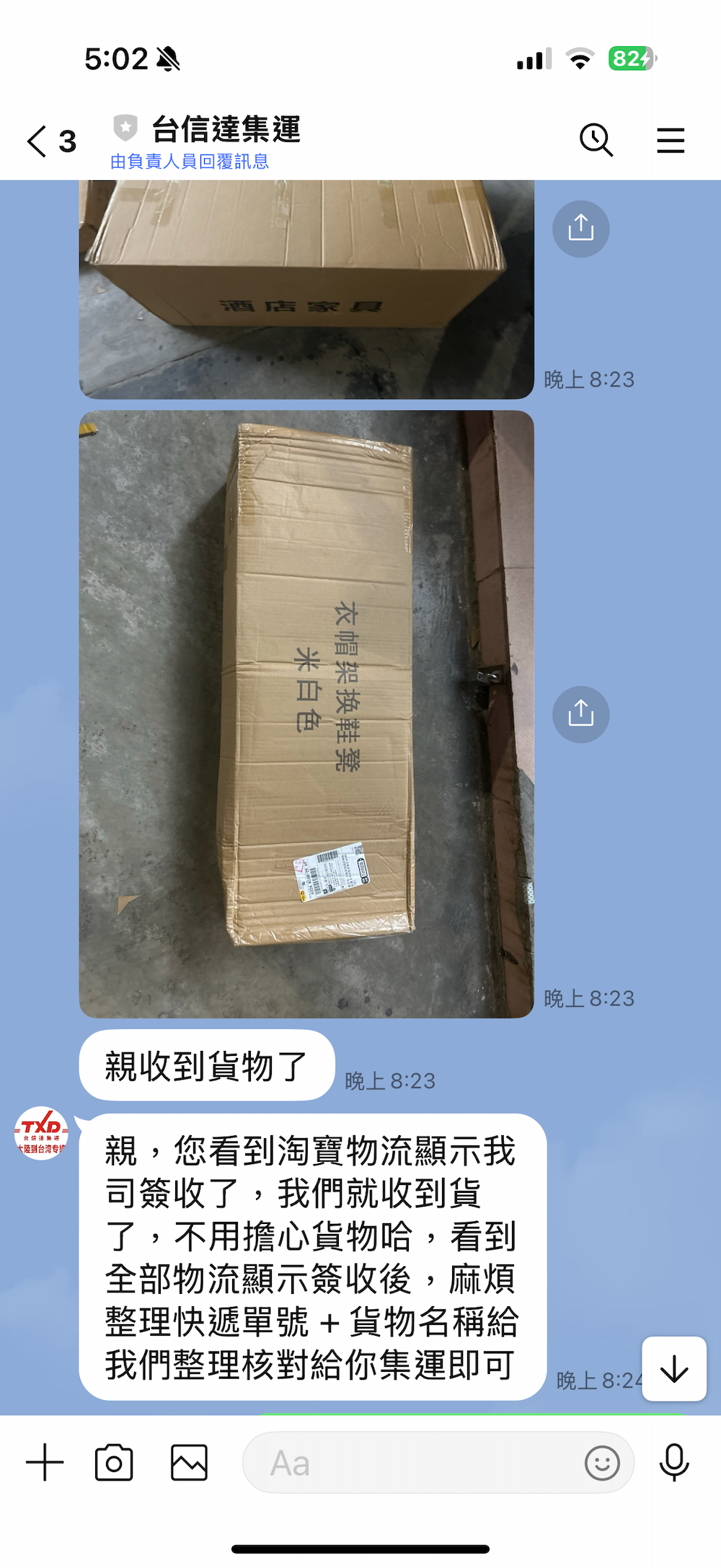The height and width of the screenshot is (1568, 721).
Task: Search messages in this chat
Action: tap(596, 139)
